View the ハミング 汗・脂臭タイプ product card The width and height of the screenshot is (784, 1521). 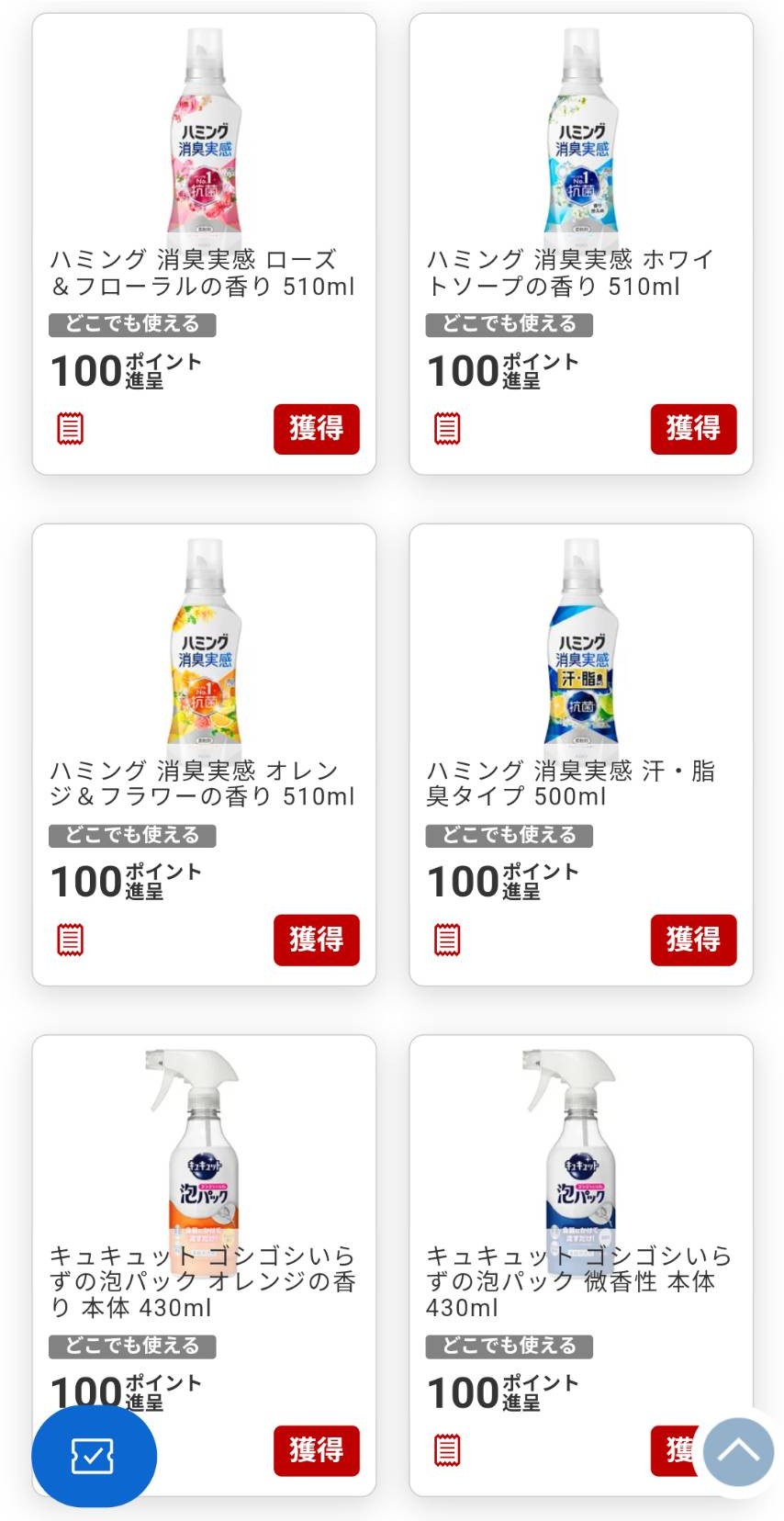point(581,698)
